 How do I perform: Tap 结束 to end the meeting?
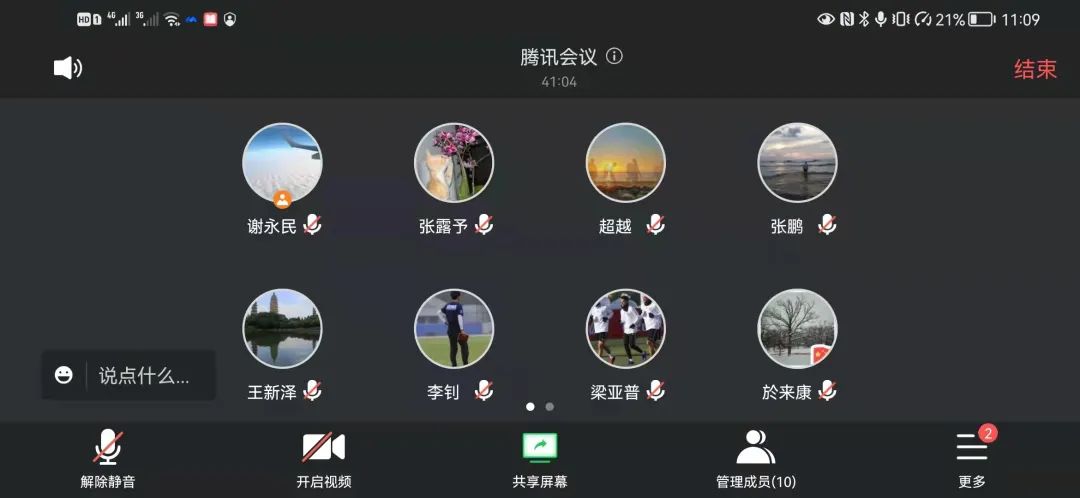coord(1035,69)
